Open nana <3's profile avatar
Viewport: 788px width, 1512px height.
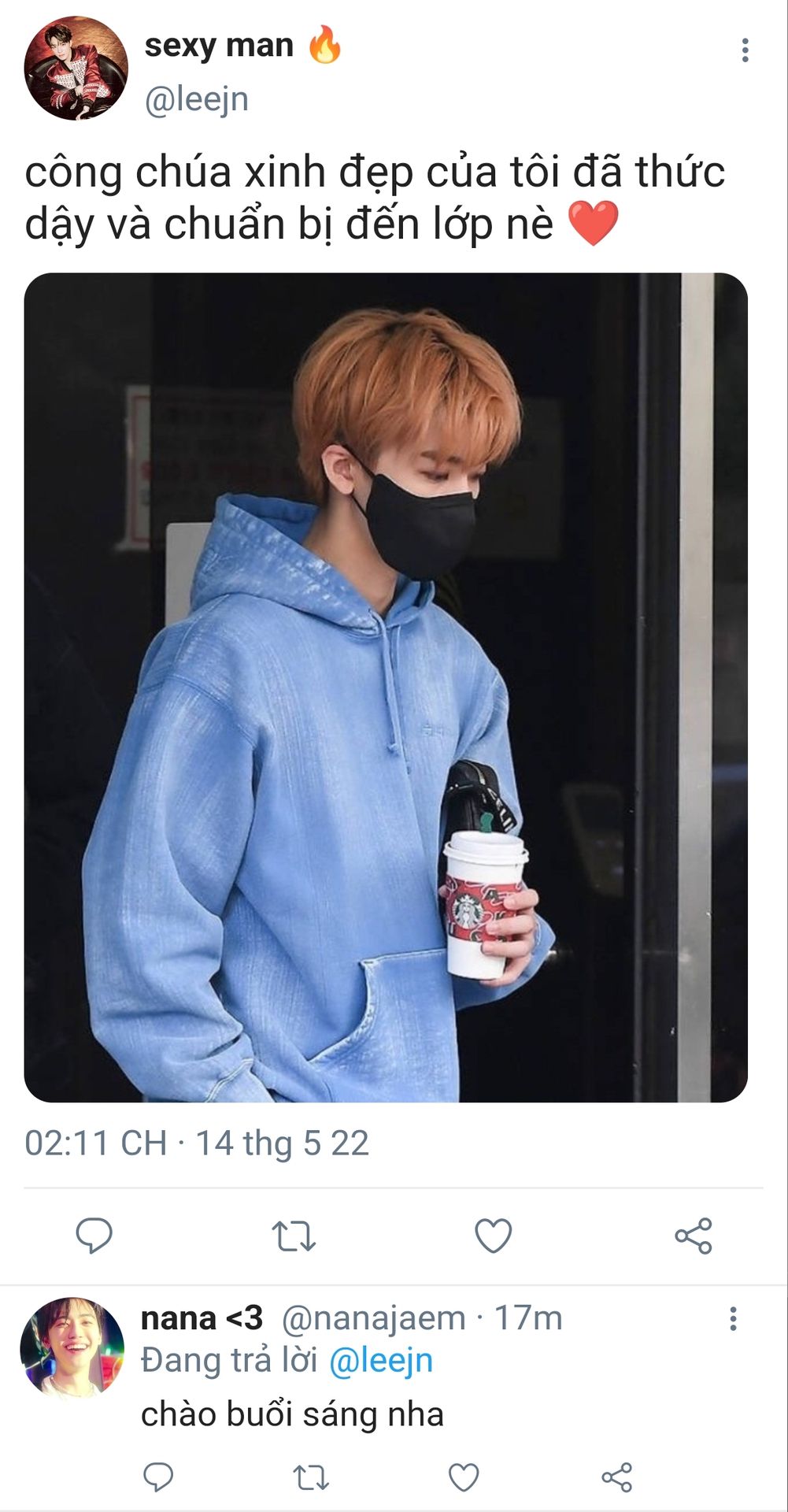tap(72, 1348)
